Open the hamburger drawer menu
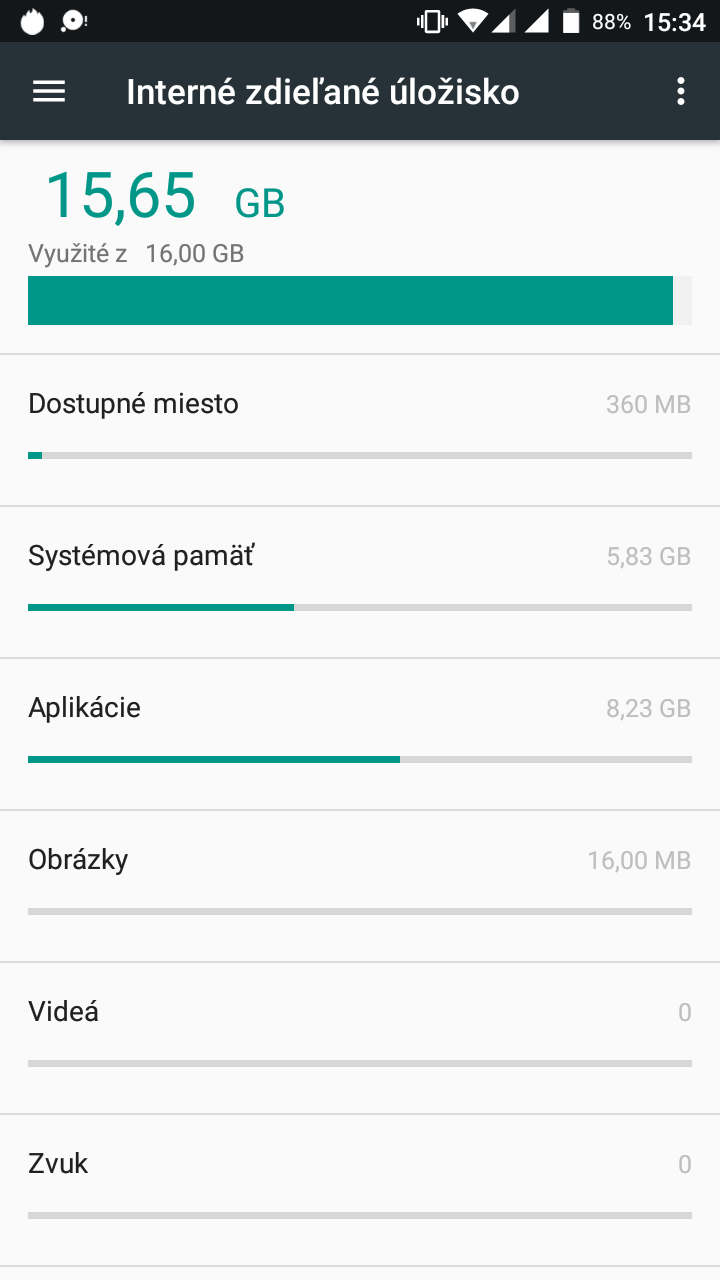This screenshot has height=1280, width=720. point(49,92)
